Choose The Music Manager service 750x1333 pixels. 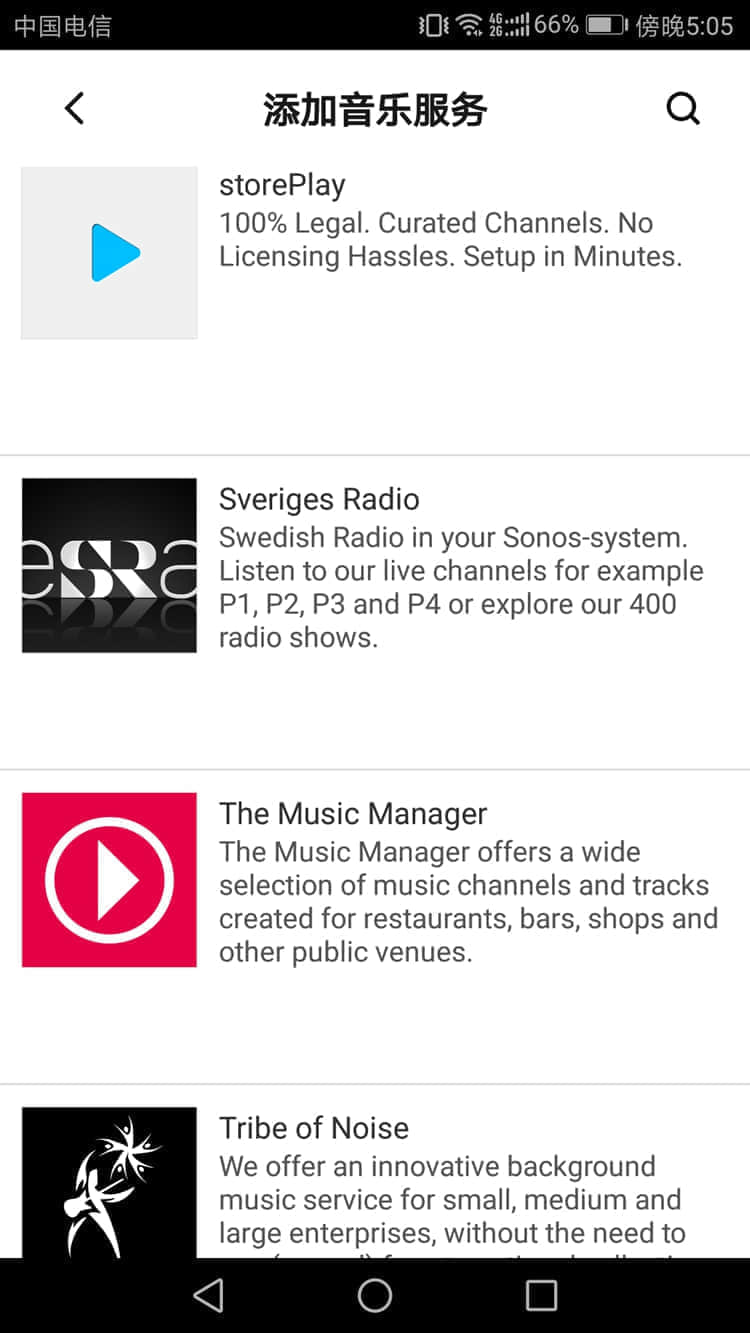(375, 927)
